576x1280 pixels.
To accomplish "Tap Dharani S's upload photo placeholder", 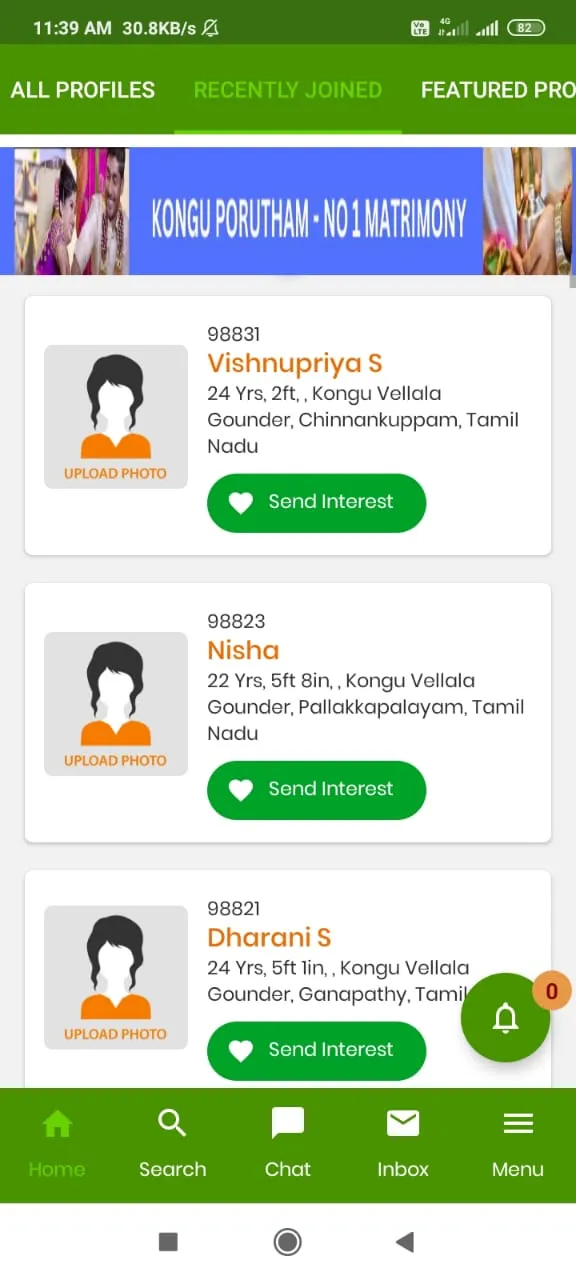I will [x=116, y=977].
